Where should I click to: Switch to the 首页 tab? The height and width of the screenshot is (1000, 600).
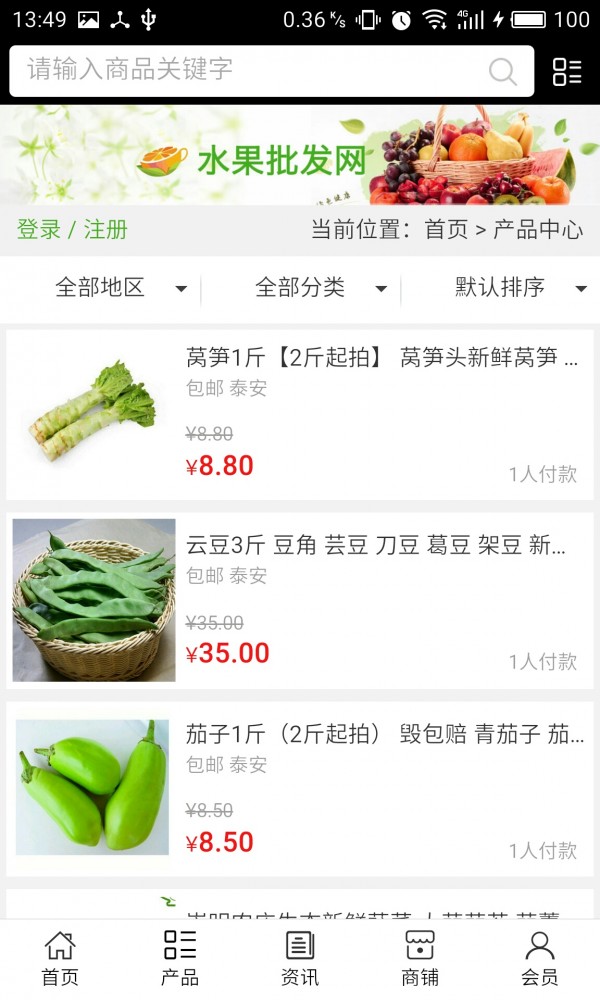pyautogui.click(x=60, y=959)
